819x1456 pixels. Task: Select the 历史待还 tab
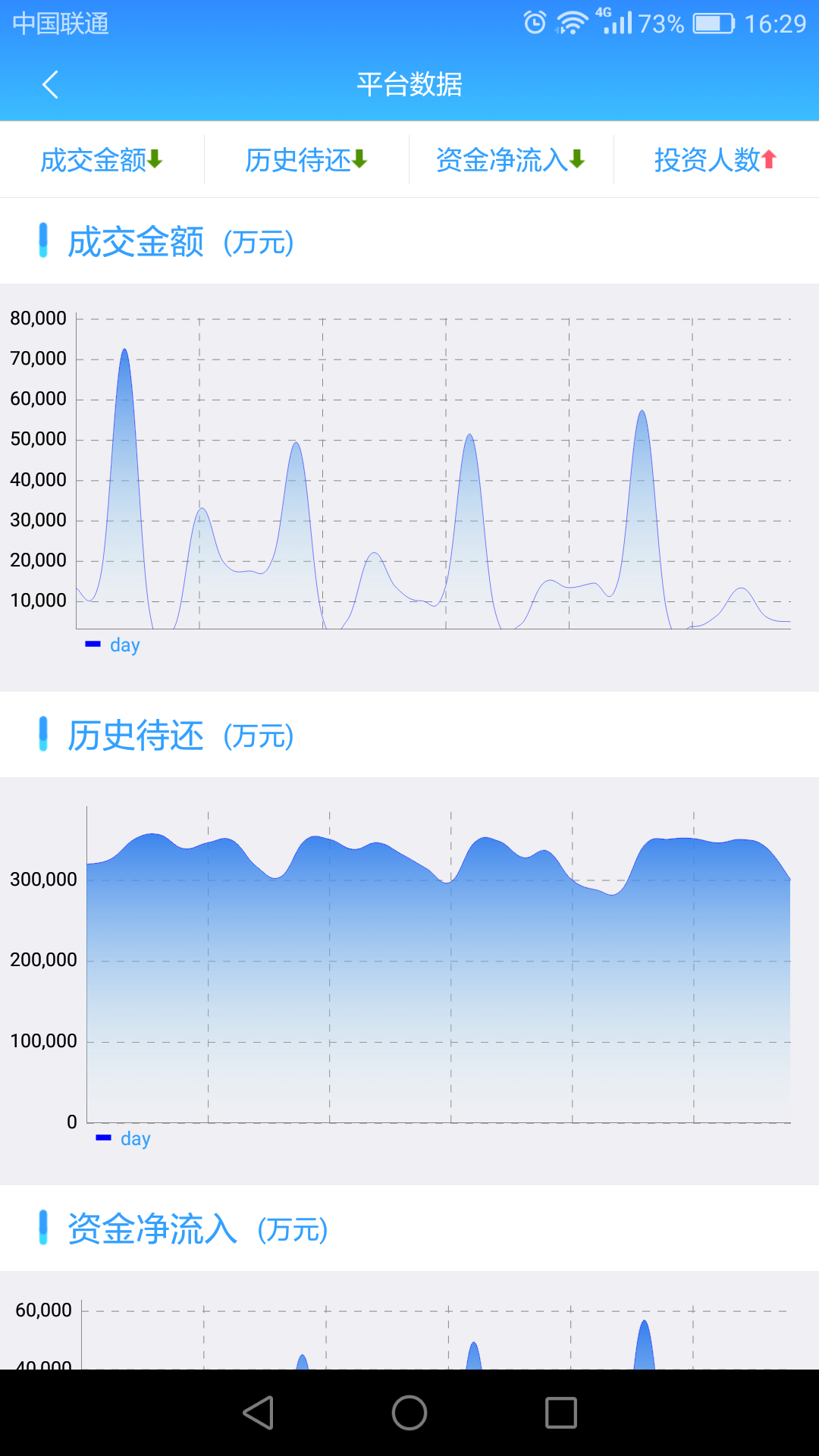coord(307,160)
